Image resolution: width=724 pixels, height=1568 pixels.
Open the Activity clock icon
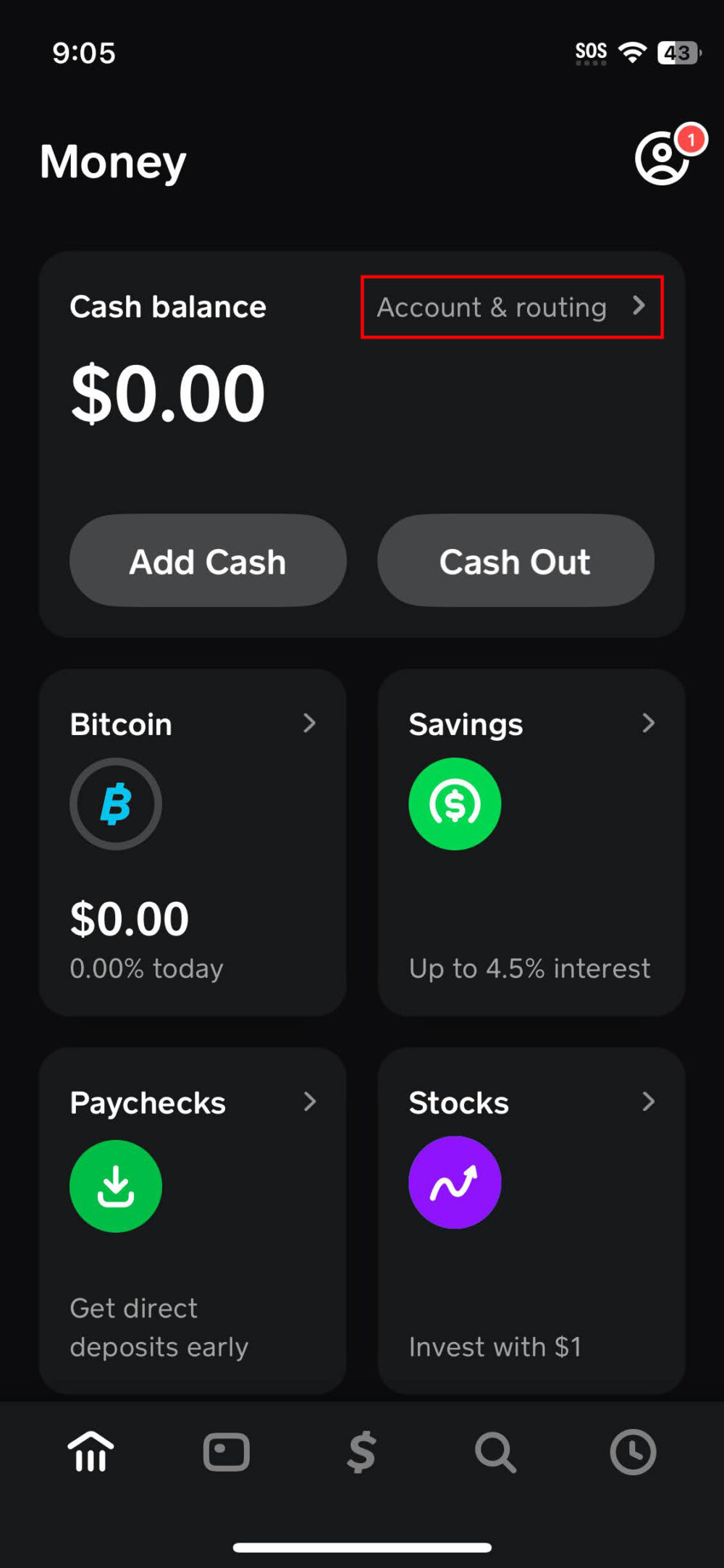pyautogui.click(x=631, y=1452)
